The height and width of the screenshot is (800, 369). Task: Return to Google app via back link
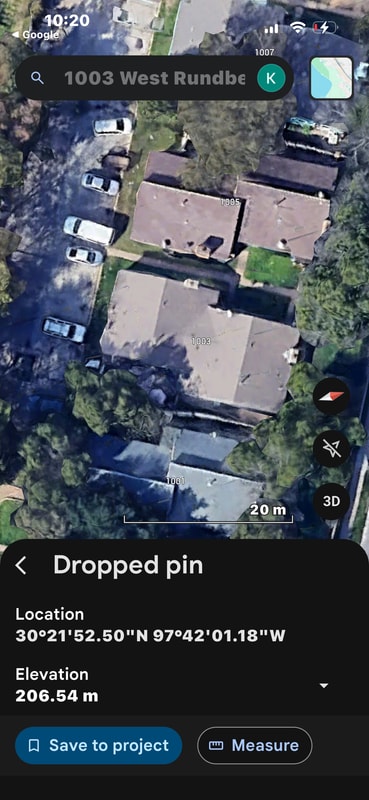coord(36,35)
